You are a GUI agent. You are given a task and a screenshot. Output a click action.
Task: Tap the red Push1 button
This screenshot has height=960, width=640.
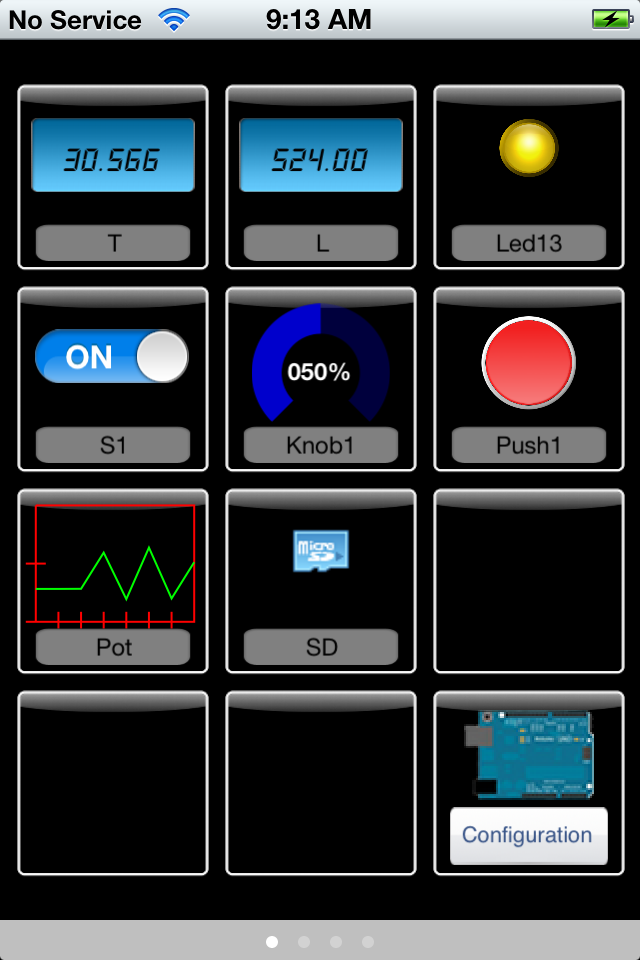pos(528,362)
